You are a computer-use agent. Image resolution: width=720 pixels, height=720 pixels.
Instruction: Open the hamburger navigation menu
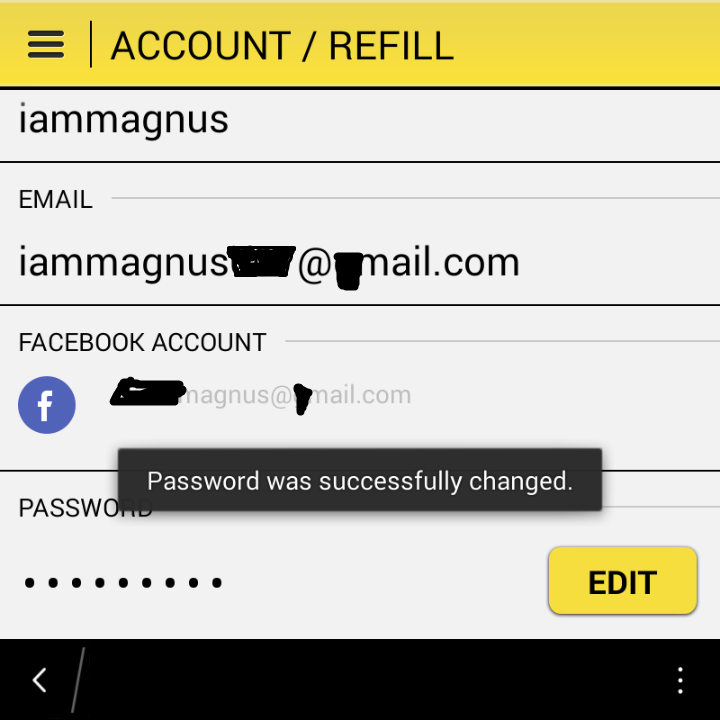46,45
